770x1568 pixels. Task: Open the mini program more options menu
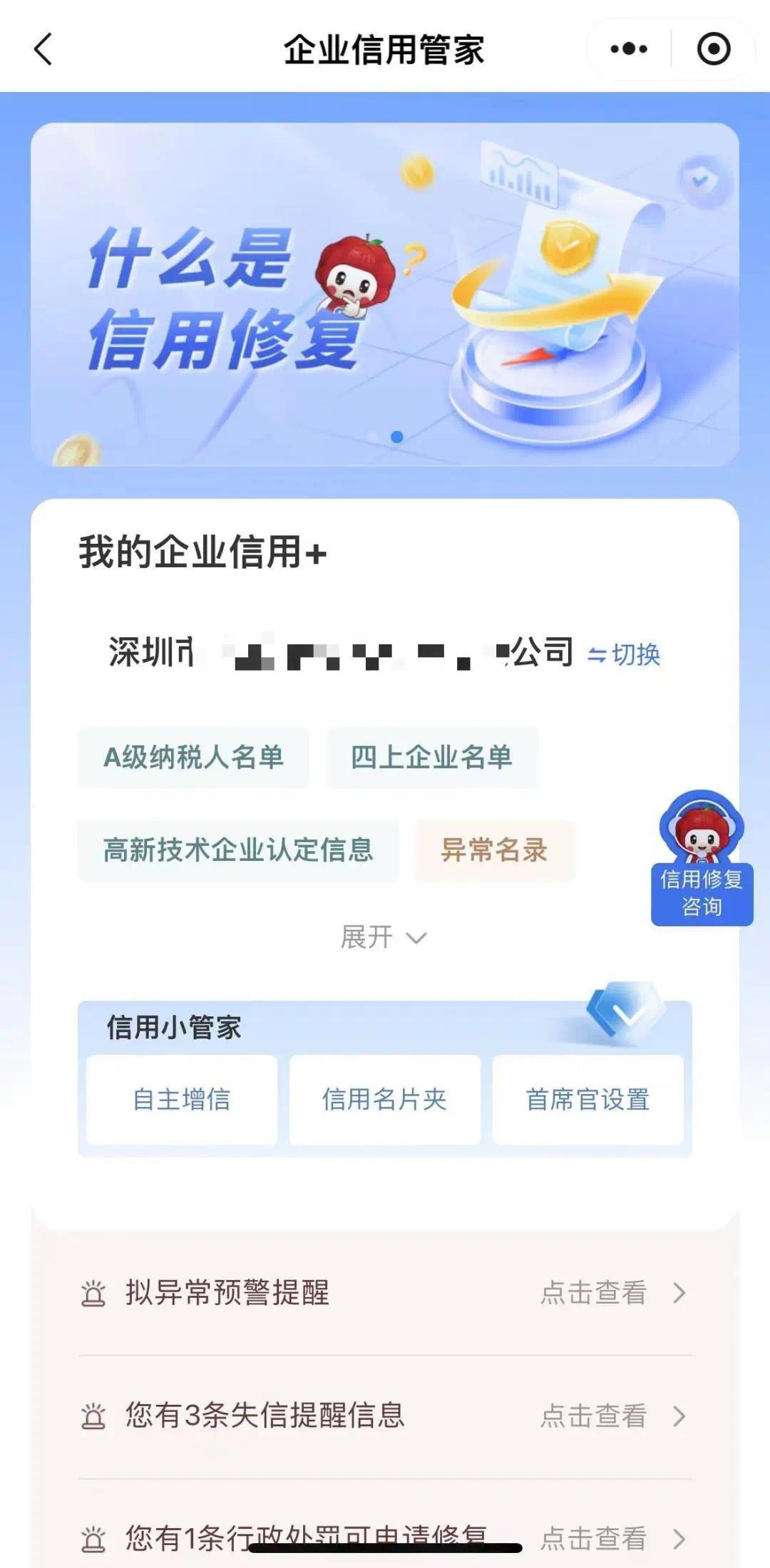[629, 49]
